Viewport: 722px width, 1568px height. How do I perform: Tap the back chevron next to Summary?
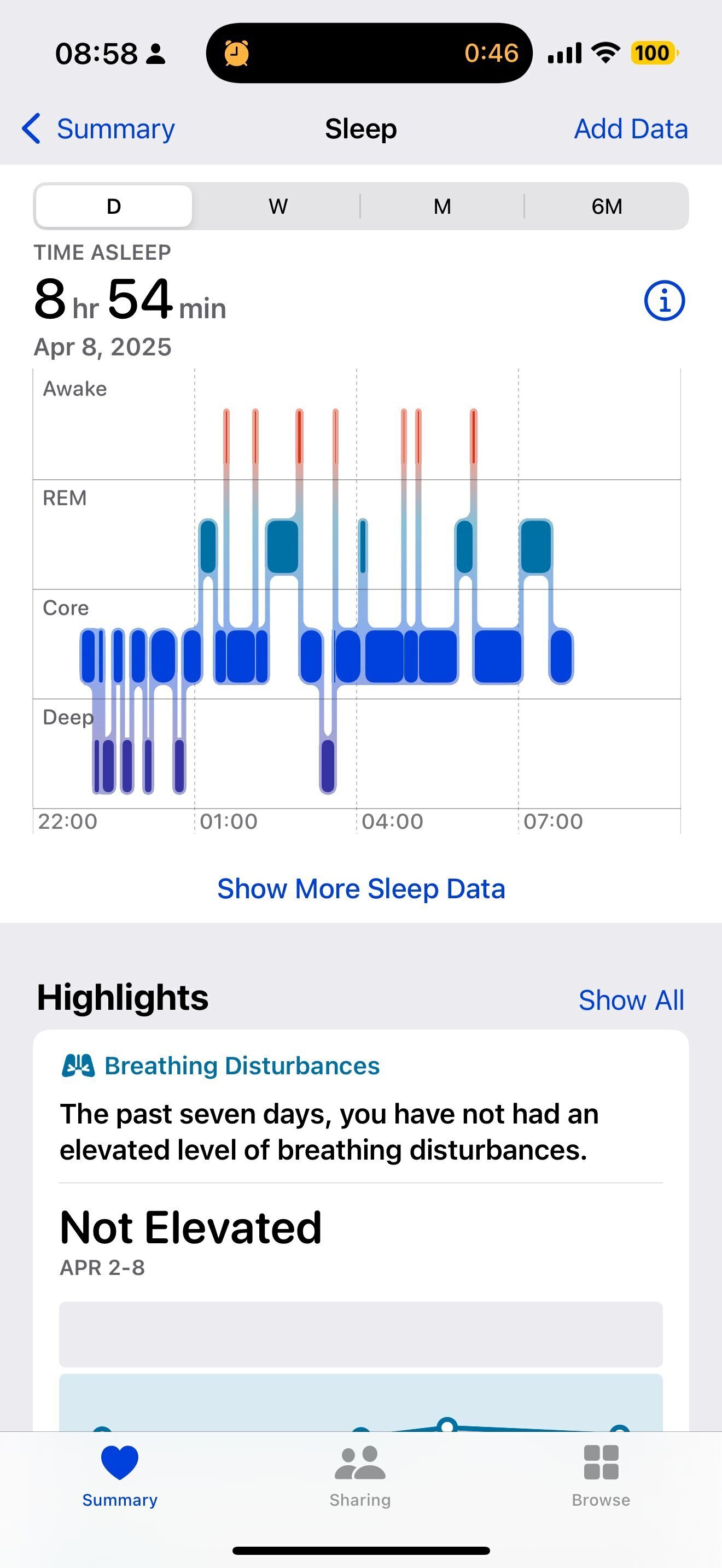click(32, 128)
